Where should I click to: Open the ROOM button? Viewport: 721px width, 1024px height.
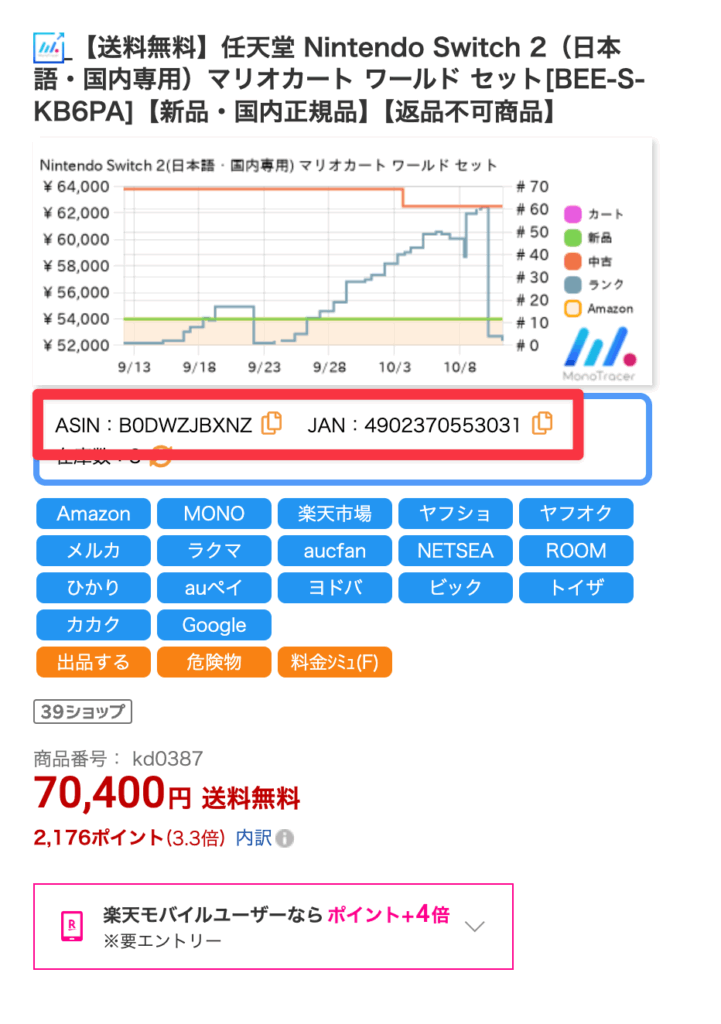tap(576, 551)
